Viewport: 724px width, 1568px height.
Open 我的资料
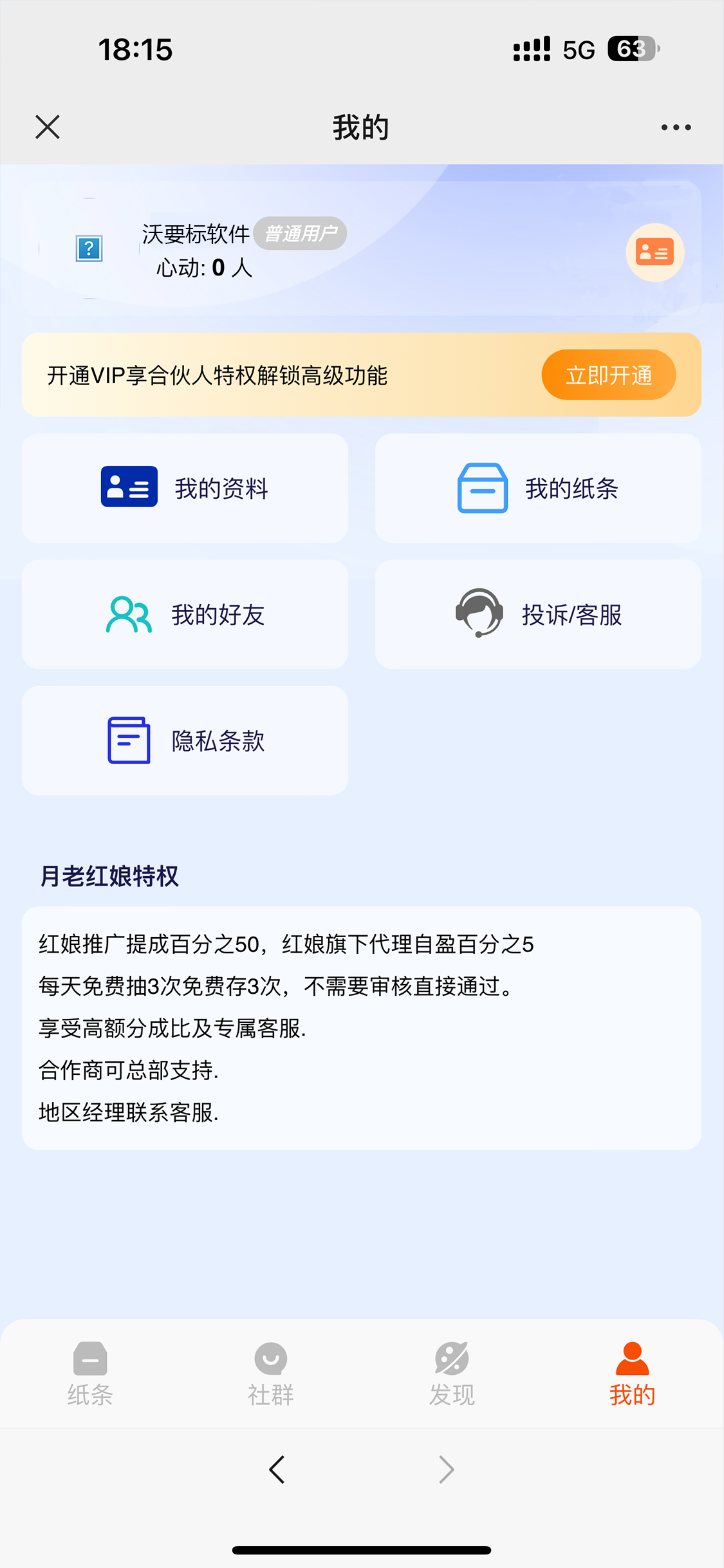tap(185, 488)
